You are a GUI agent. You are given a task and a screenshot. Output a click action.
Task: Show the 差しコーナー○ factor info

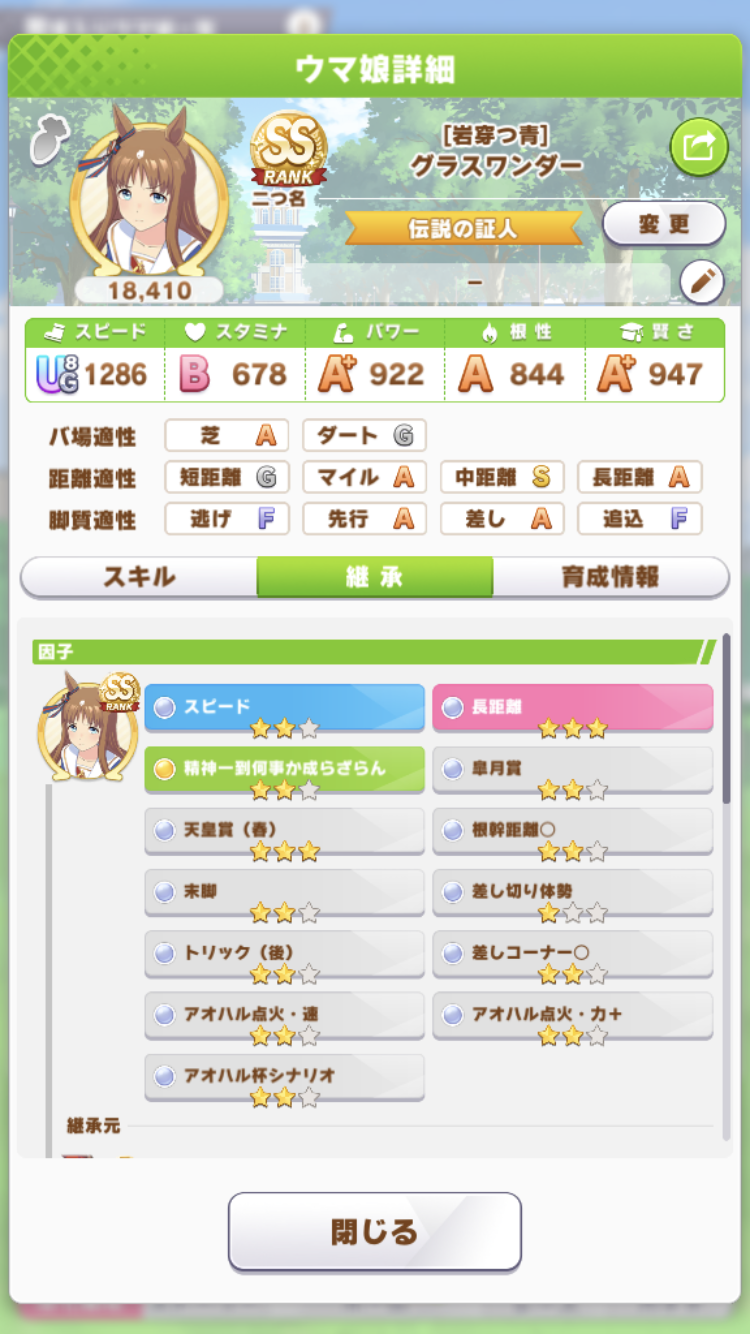pyautogui.click(x=572, y=954)
